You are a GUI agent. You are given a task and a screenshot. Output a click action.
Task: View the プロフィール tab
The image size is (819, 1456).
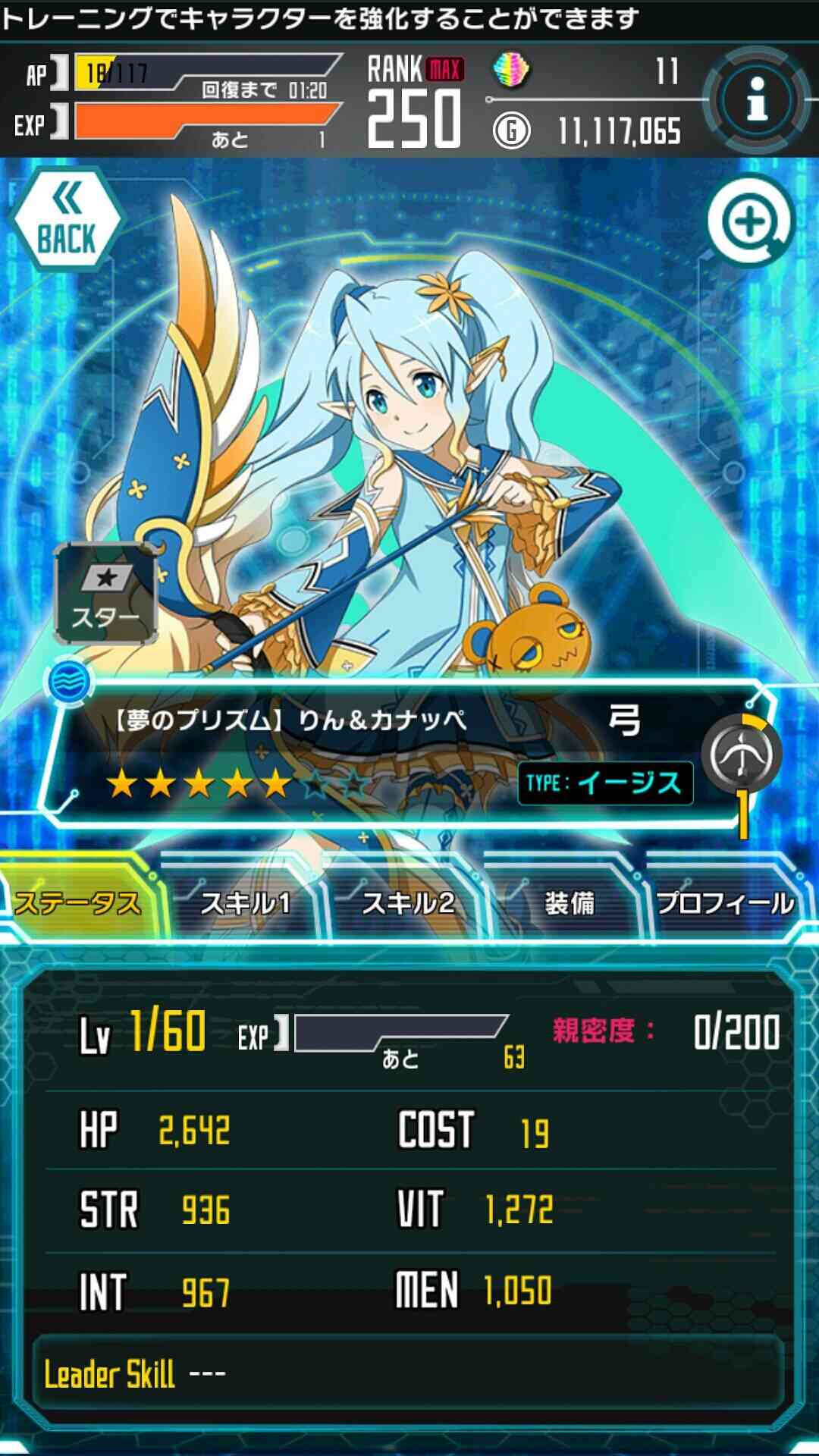tap(724, 902)
